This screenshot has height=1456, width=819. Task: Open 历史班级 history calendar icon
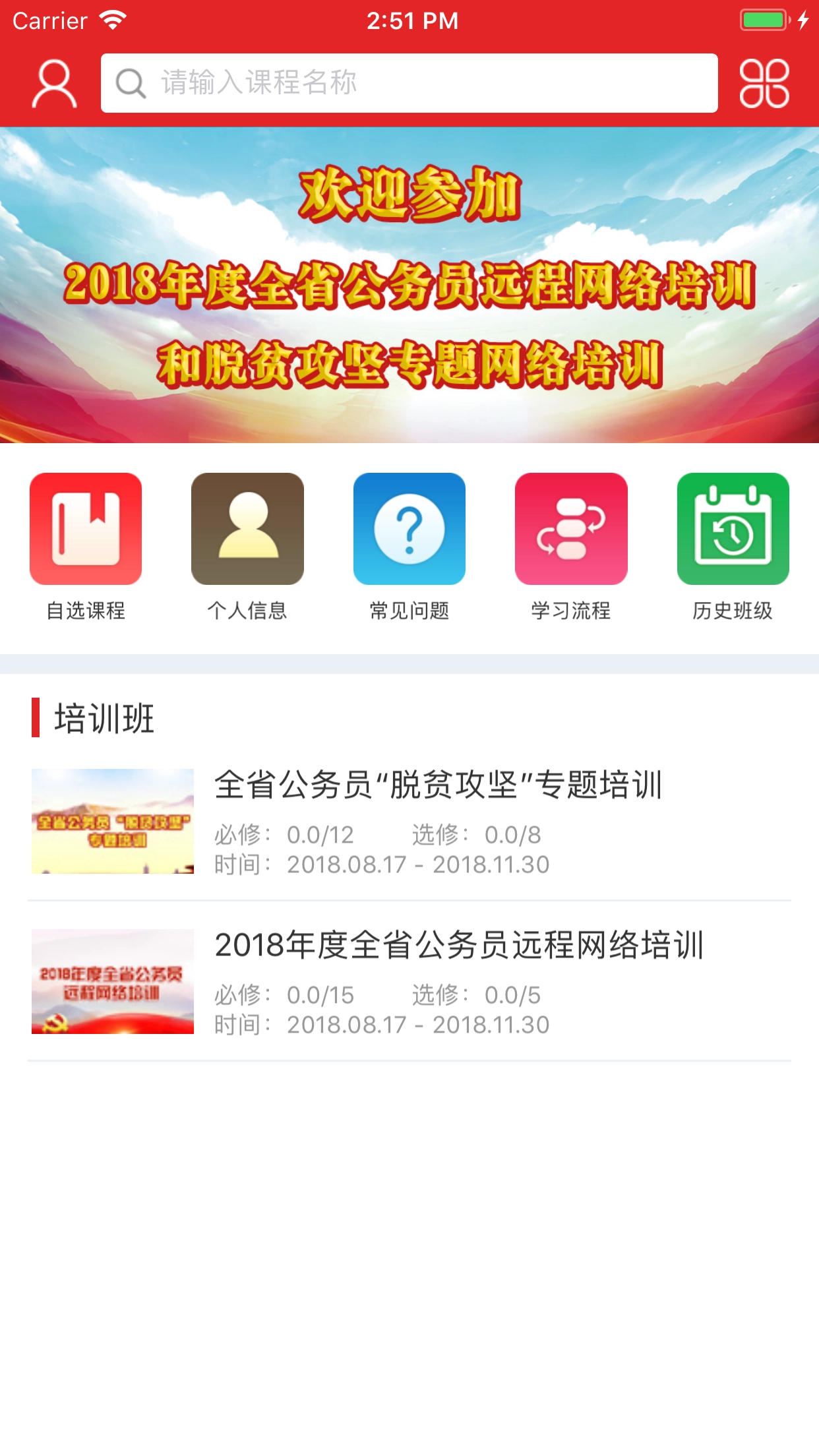[734, 528]
